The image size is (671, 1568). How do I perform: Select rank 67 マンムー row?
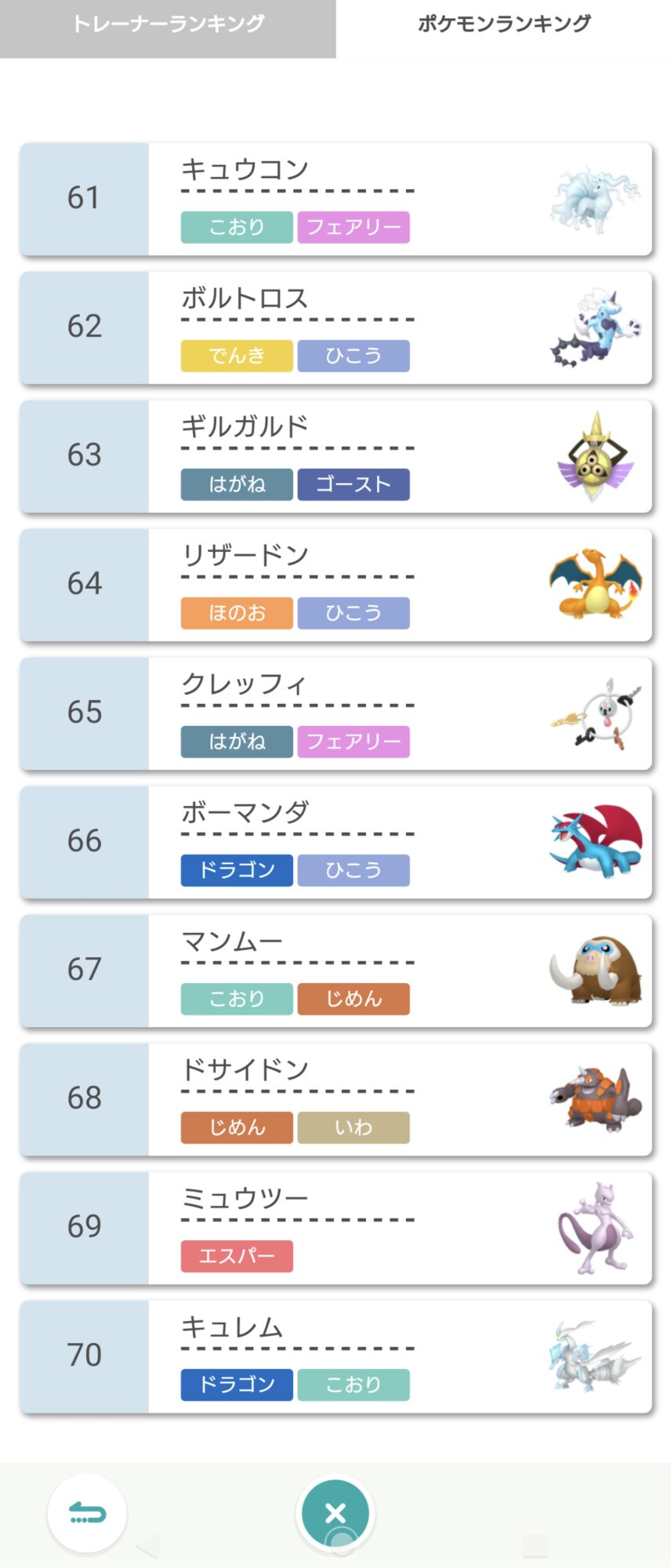tap(336, 971)
